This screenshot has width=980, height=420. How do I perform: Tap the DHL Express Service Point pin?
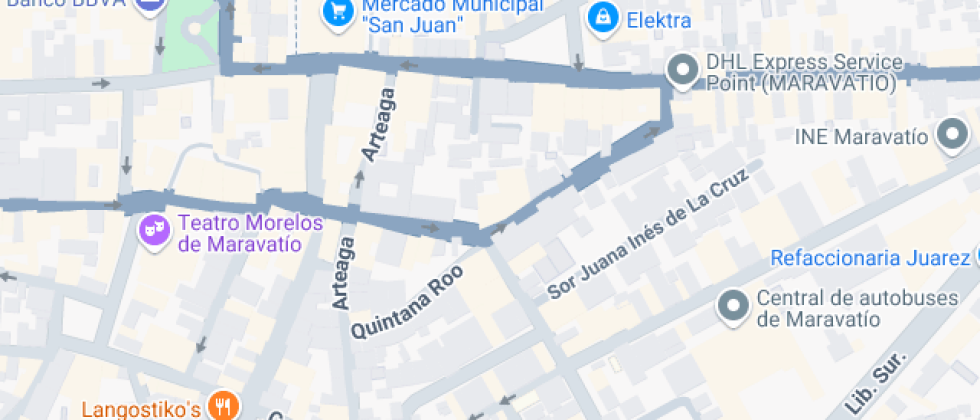(683, 71)
